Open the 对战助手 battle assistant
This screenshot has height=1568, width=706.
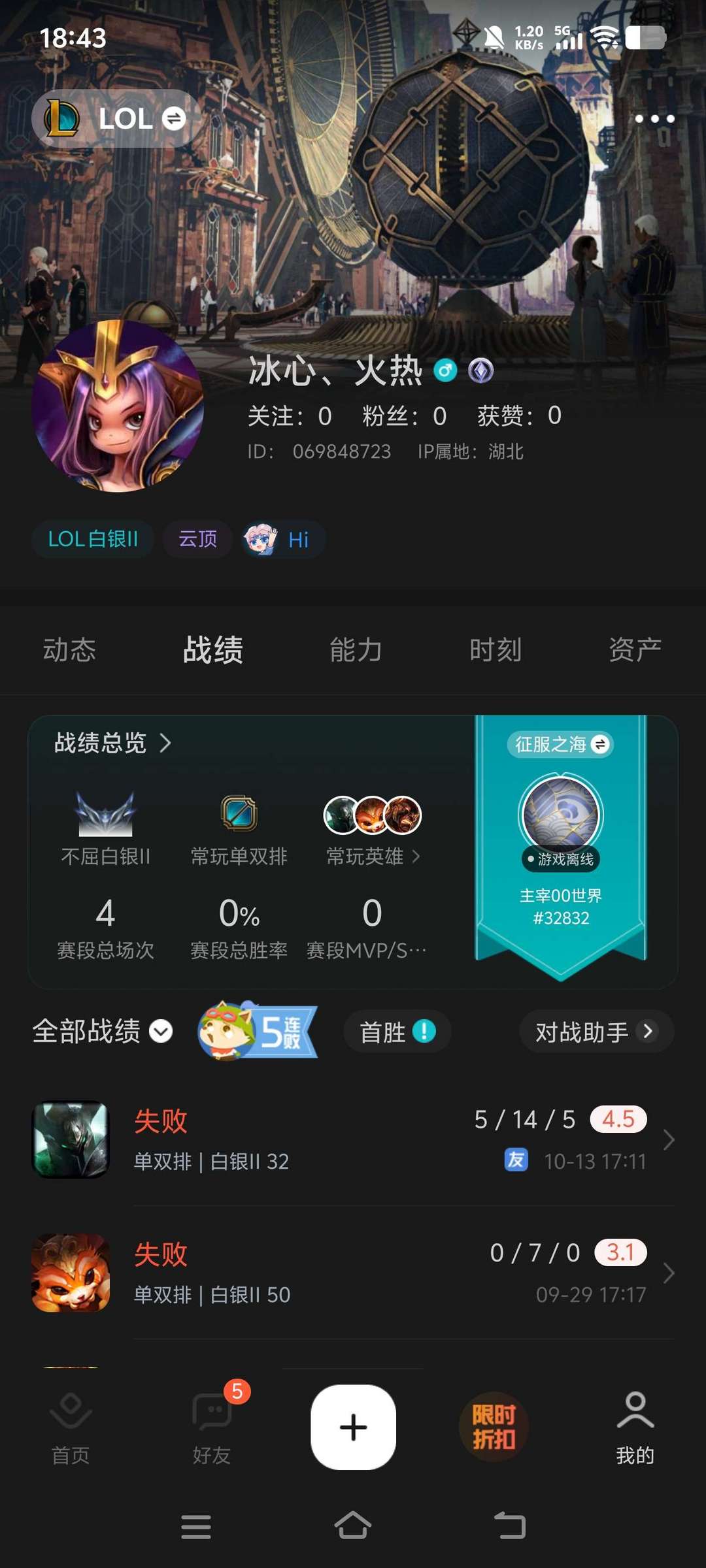596,1031
